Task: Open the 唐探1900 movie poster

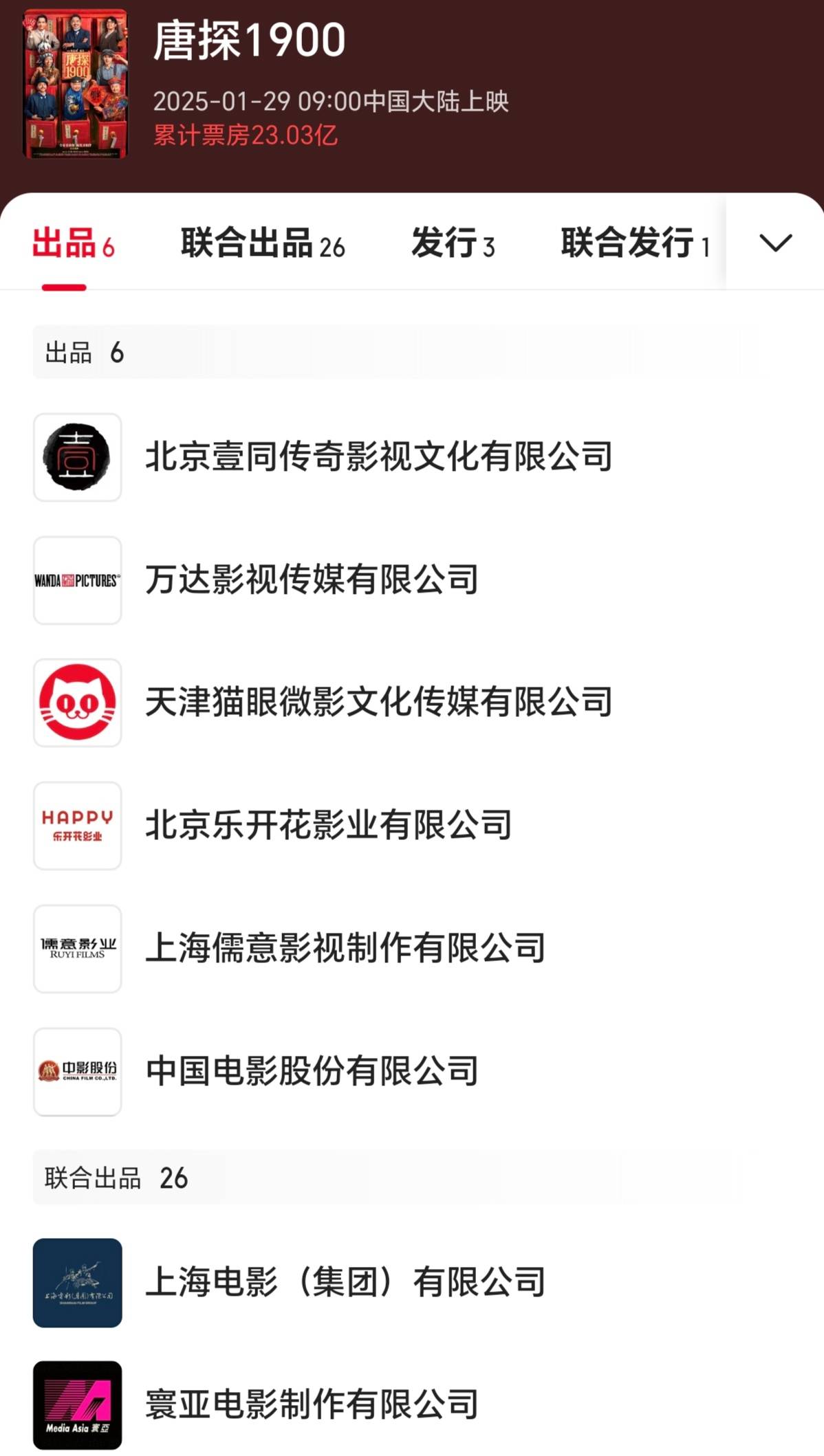Action: pyautogui.click(x=76, y=84)
